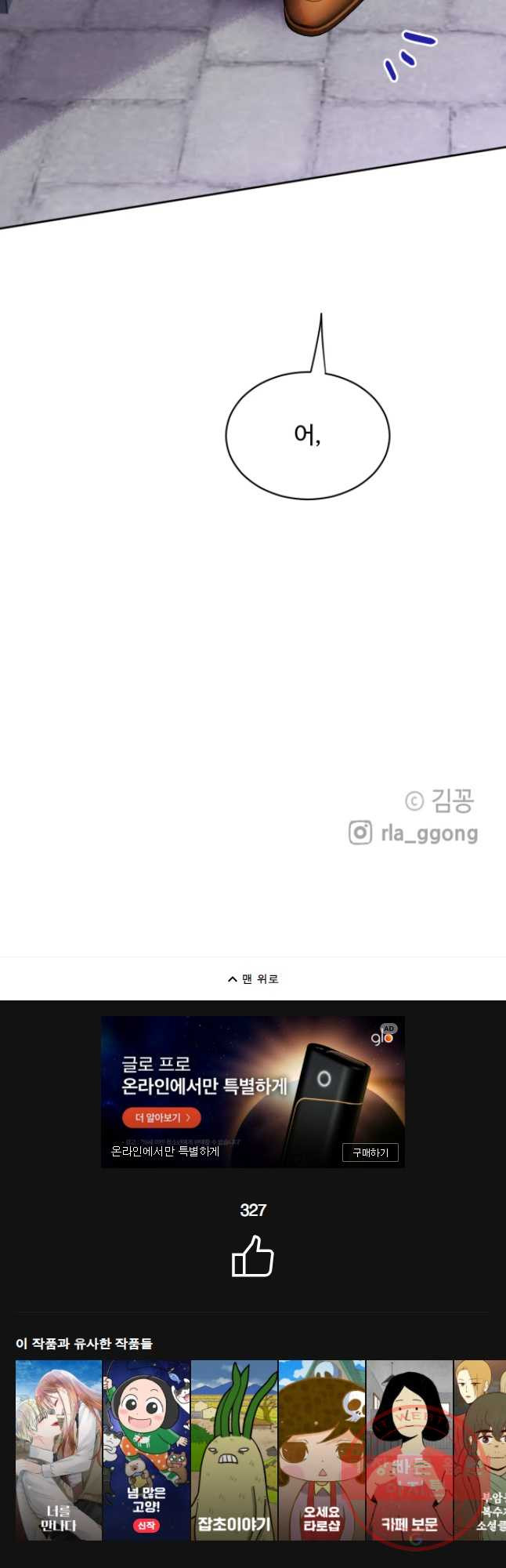Open similar webtoon 오세요 타로샵

click(x=322, y=1450)
